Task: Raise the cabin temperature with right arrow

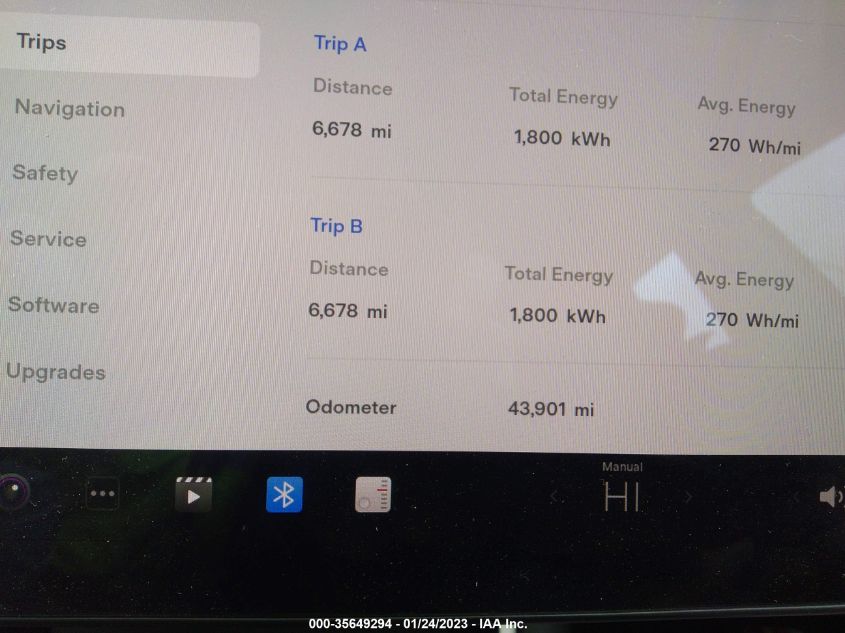Action: point(688,496)
